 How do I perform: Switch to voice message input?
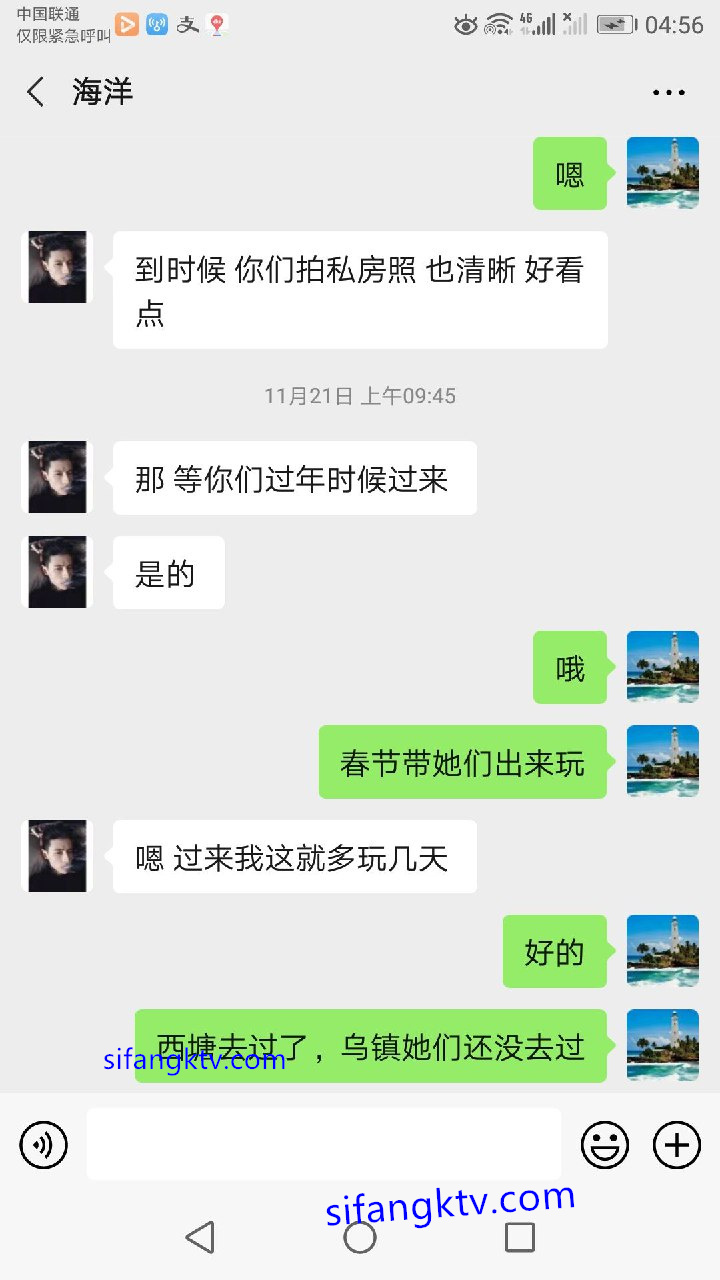coord(44,1144)
